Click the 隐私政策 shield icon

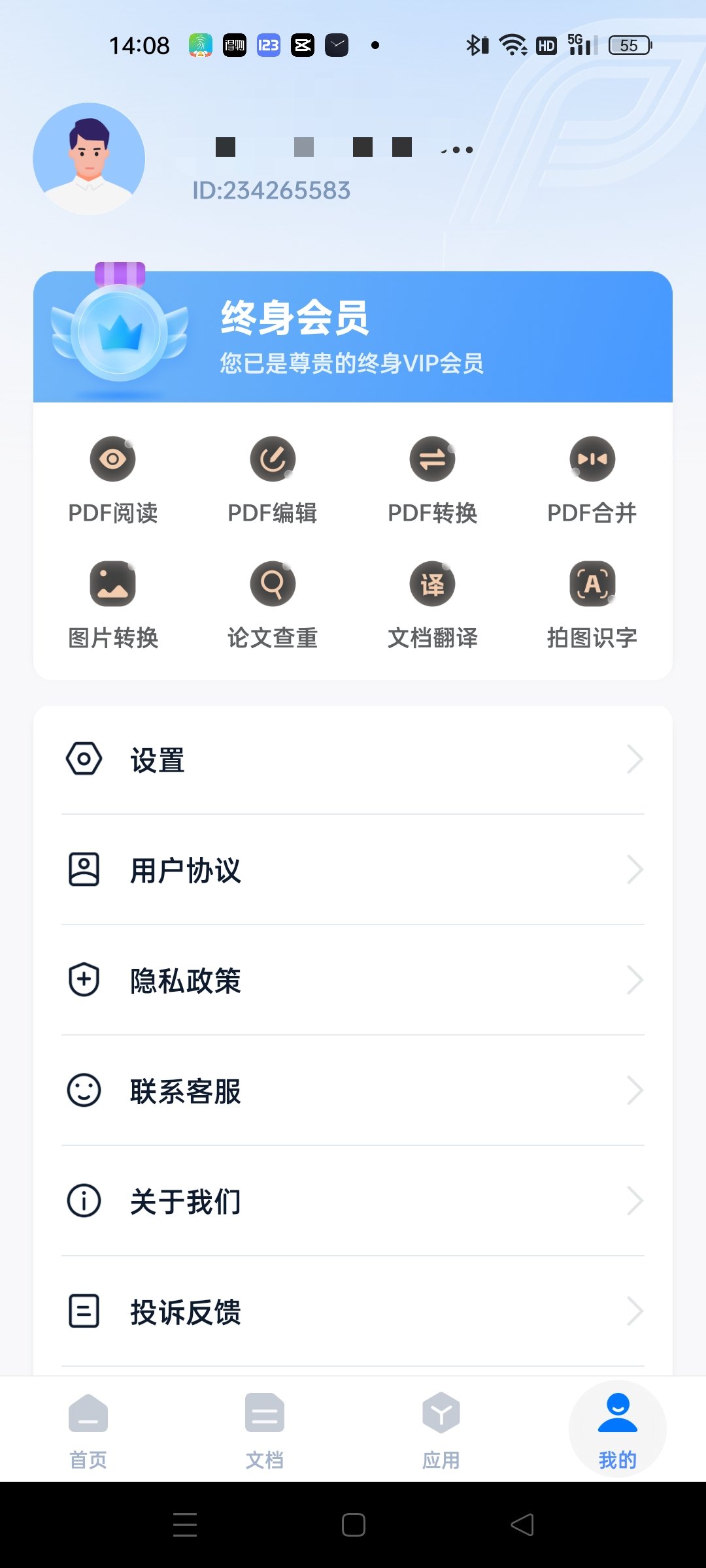[82, 980]
